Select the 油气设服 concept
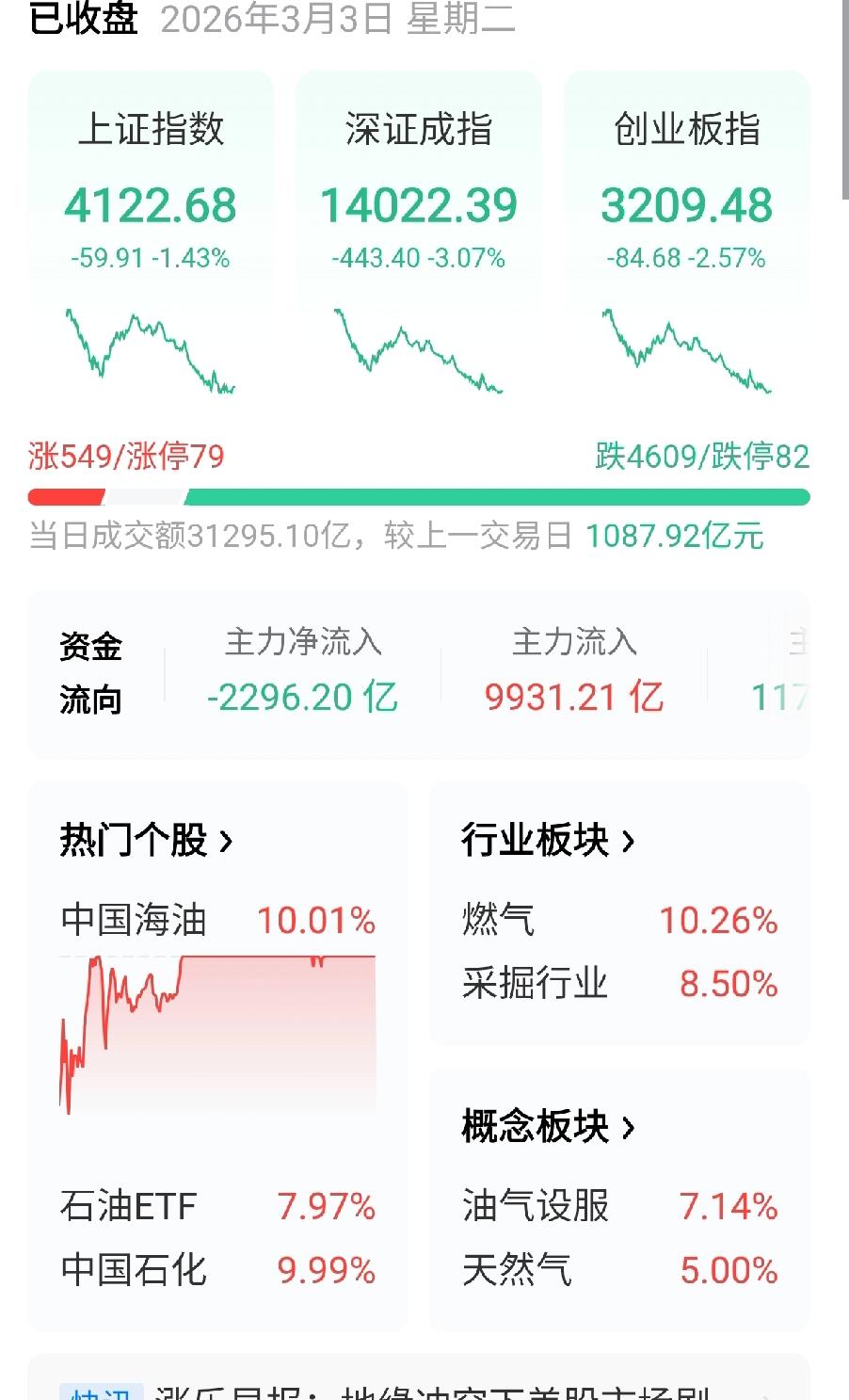849x1400 pixels. pyautogui.click(x=617, y=1204)
